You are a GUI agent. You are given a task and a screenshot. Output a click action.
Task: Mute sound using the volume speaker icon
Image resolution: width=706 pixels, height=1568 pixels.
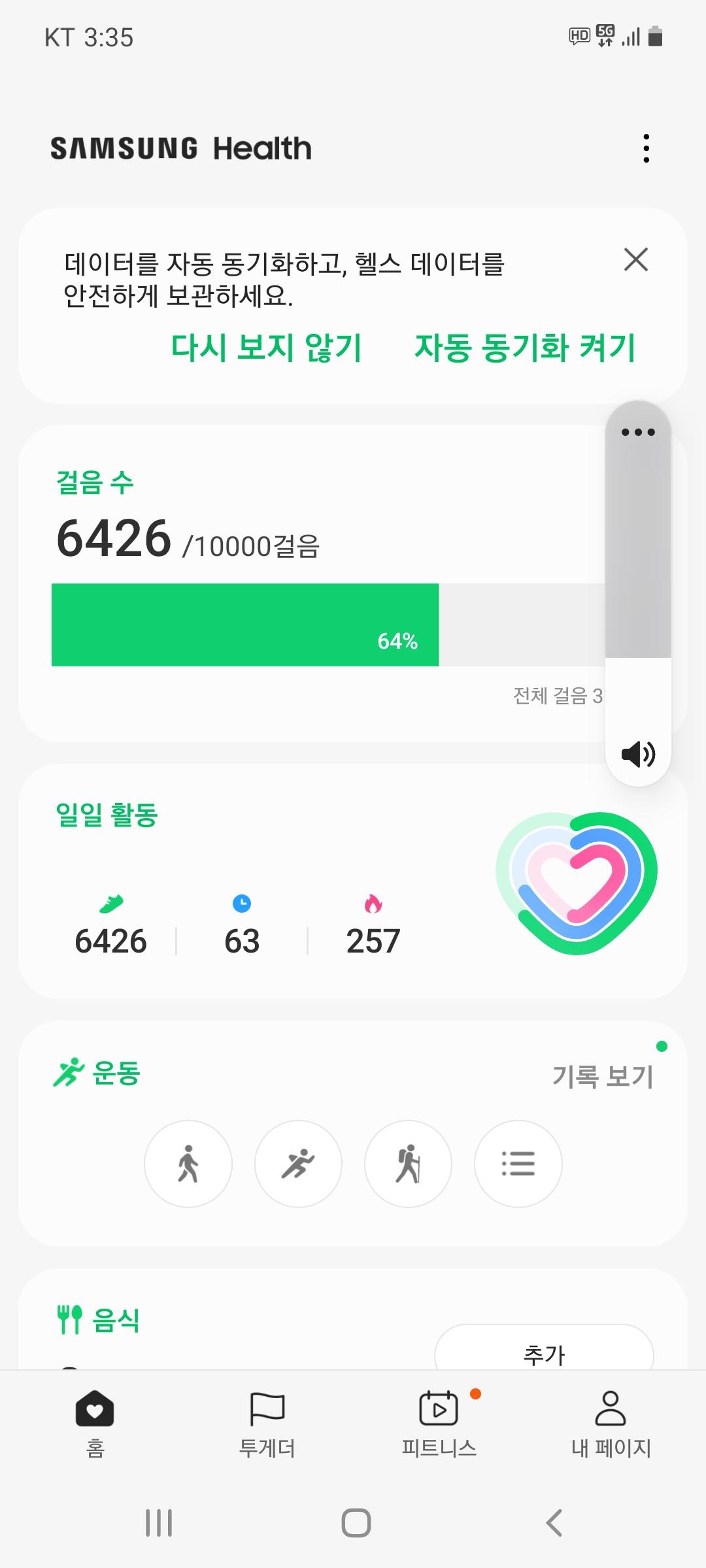pos(638,754)
